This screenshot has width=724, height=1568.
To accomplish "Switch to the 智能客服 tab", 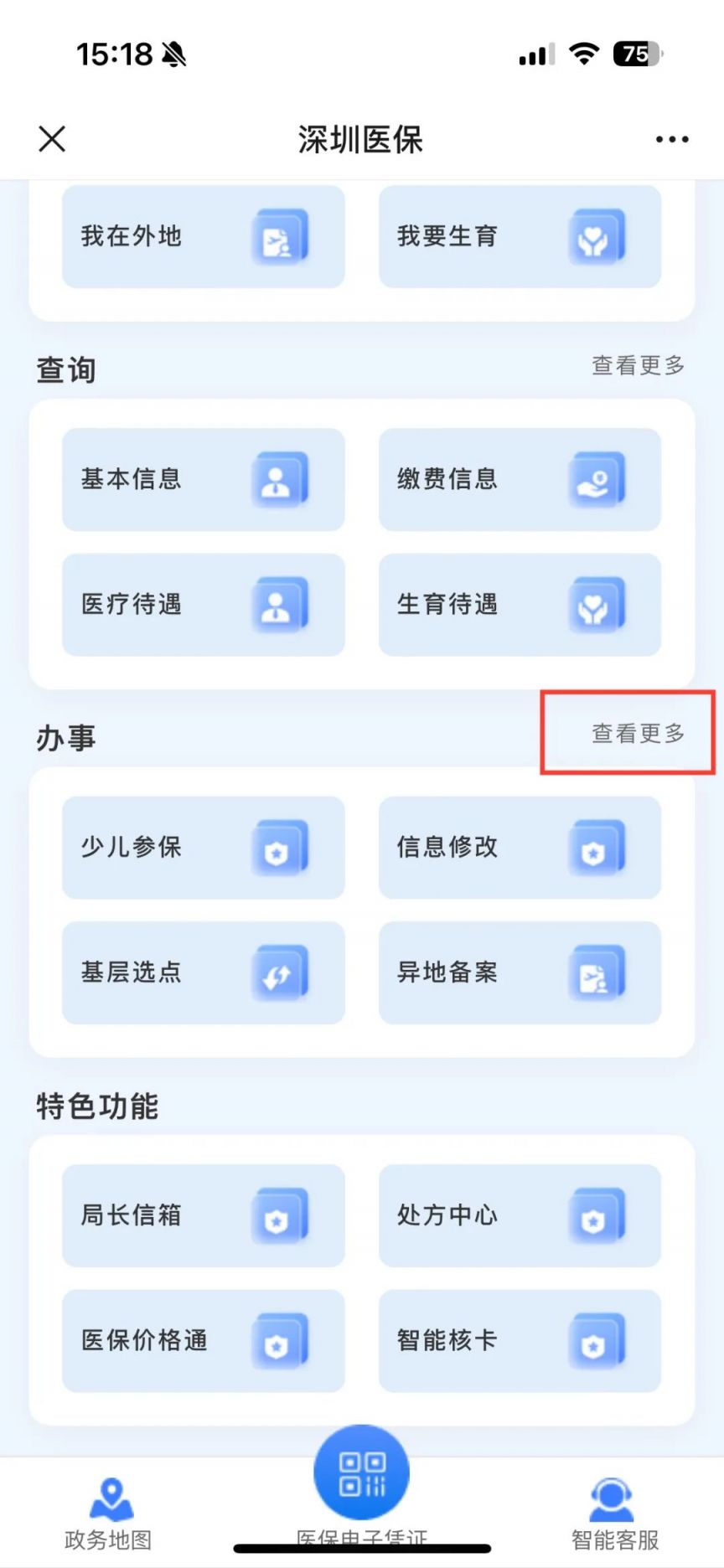I will point(614,1514).
